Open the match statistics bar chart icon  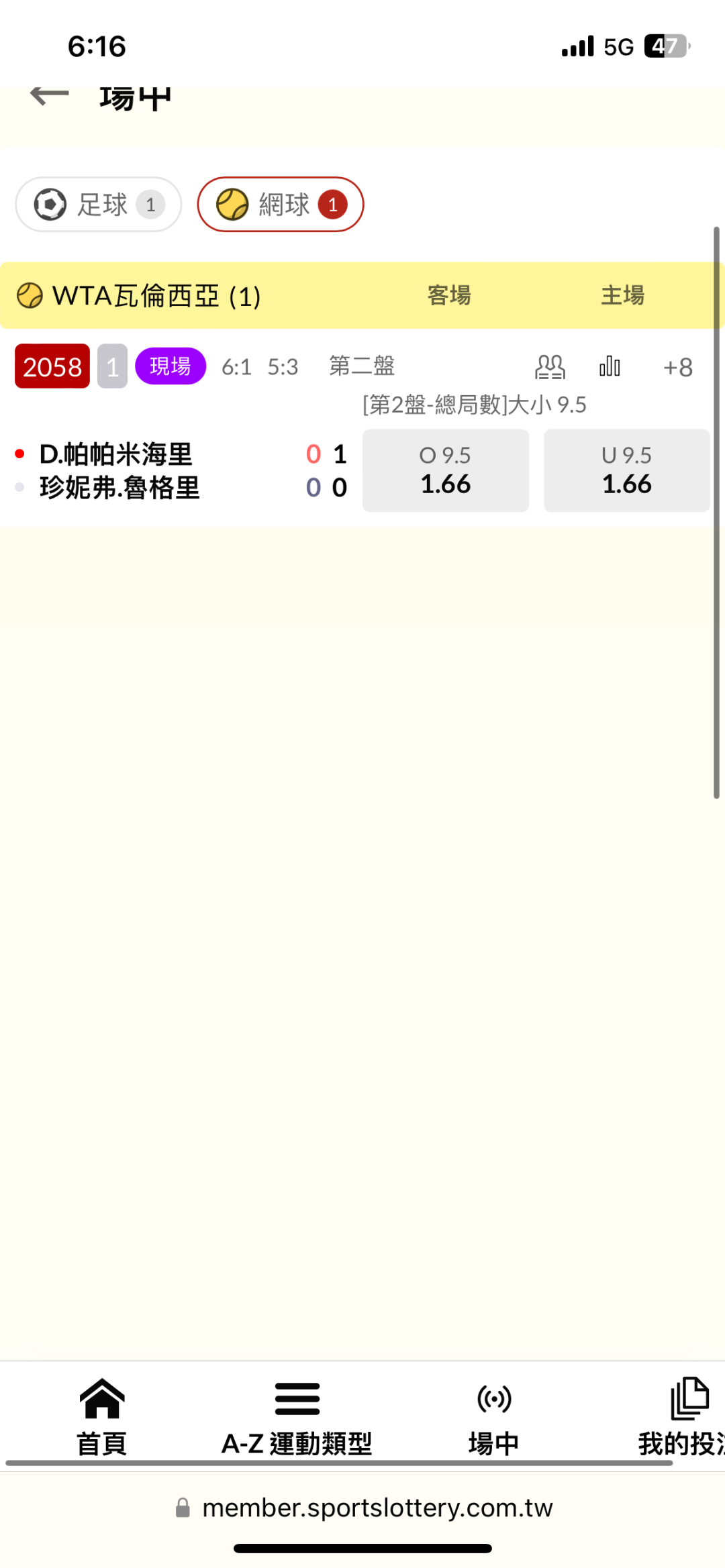(610, 366)
